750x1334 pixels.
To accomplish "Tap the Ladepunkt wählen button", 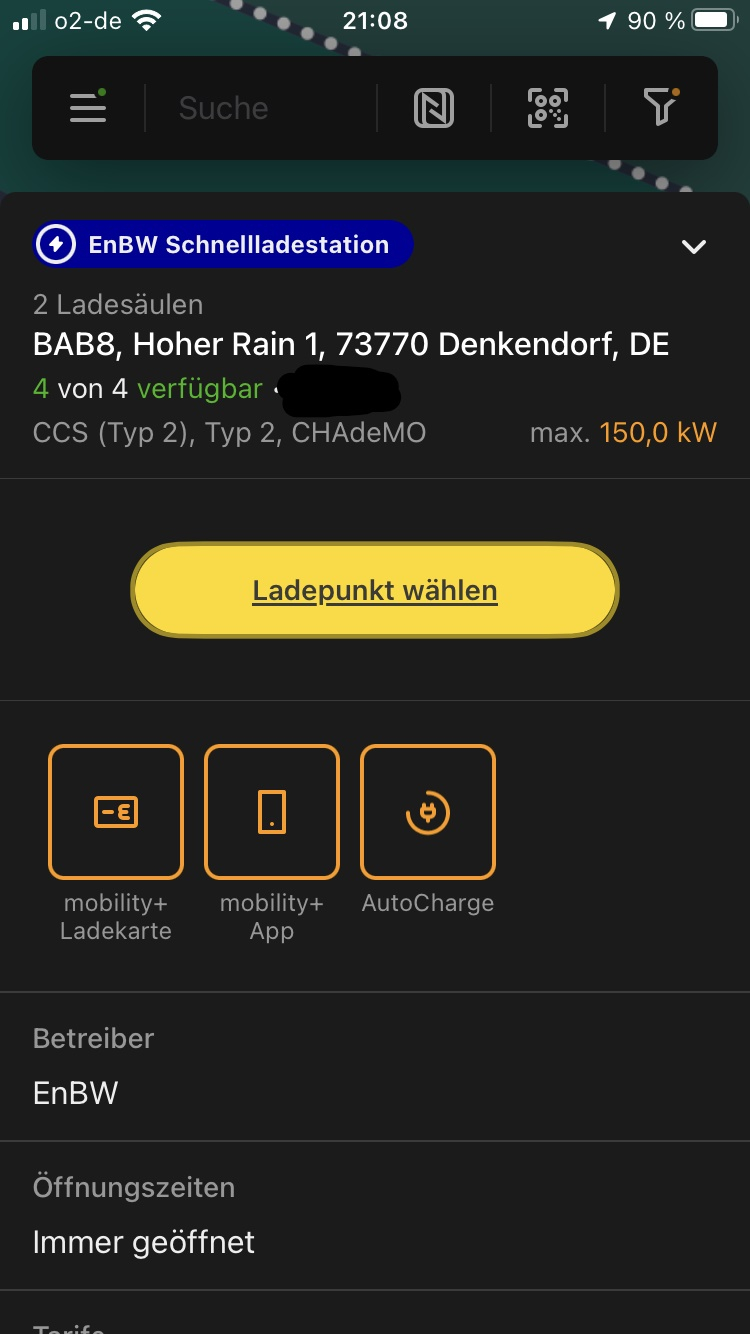I will point(375,591).
